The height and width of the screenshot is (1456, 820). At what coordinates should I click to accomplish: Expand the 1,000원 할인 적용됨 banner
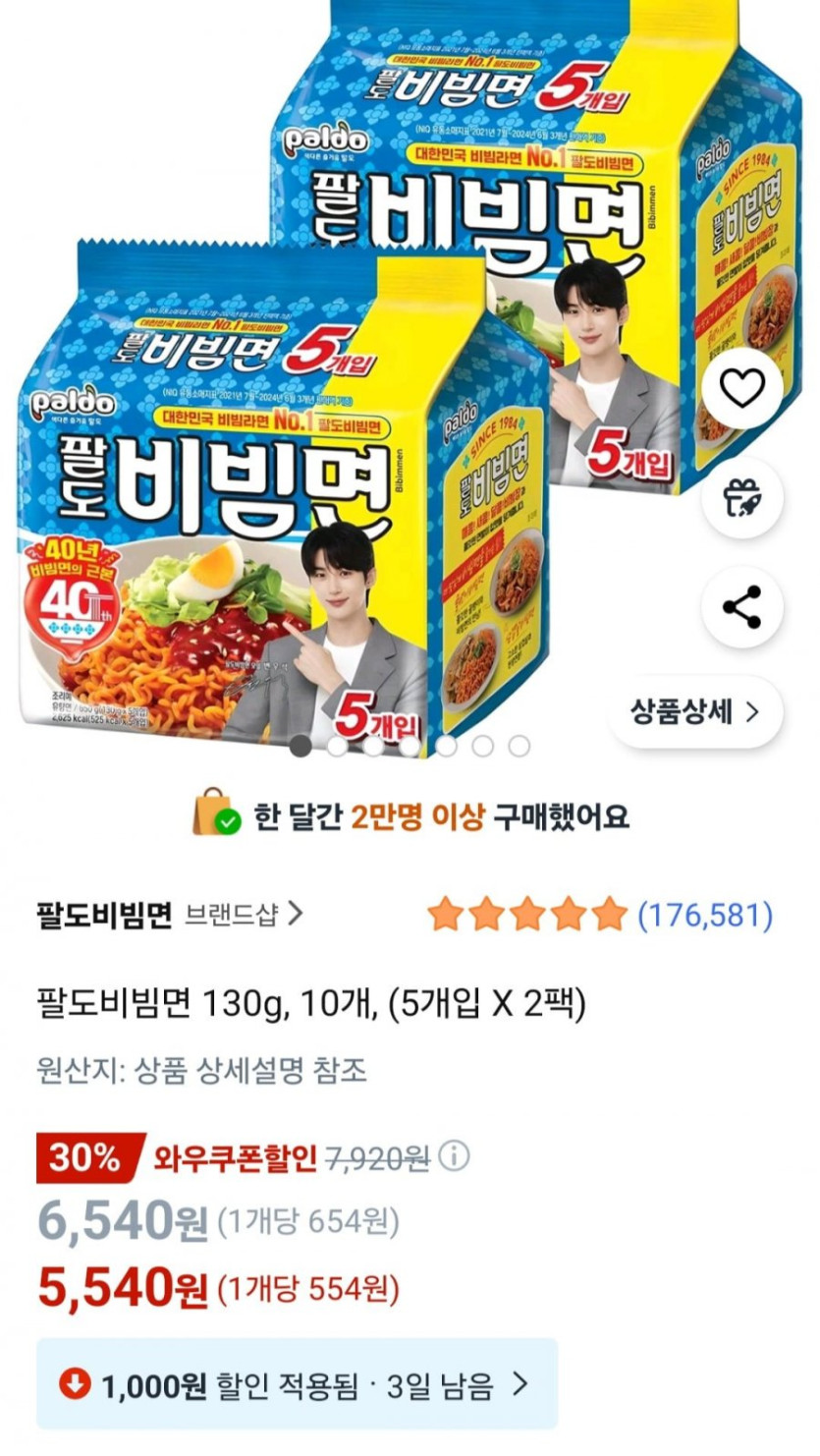pyautogui.click(x=297, y=1384)
